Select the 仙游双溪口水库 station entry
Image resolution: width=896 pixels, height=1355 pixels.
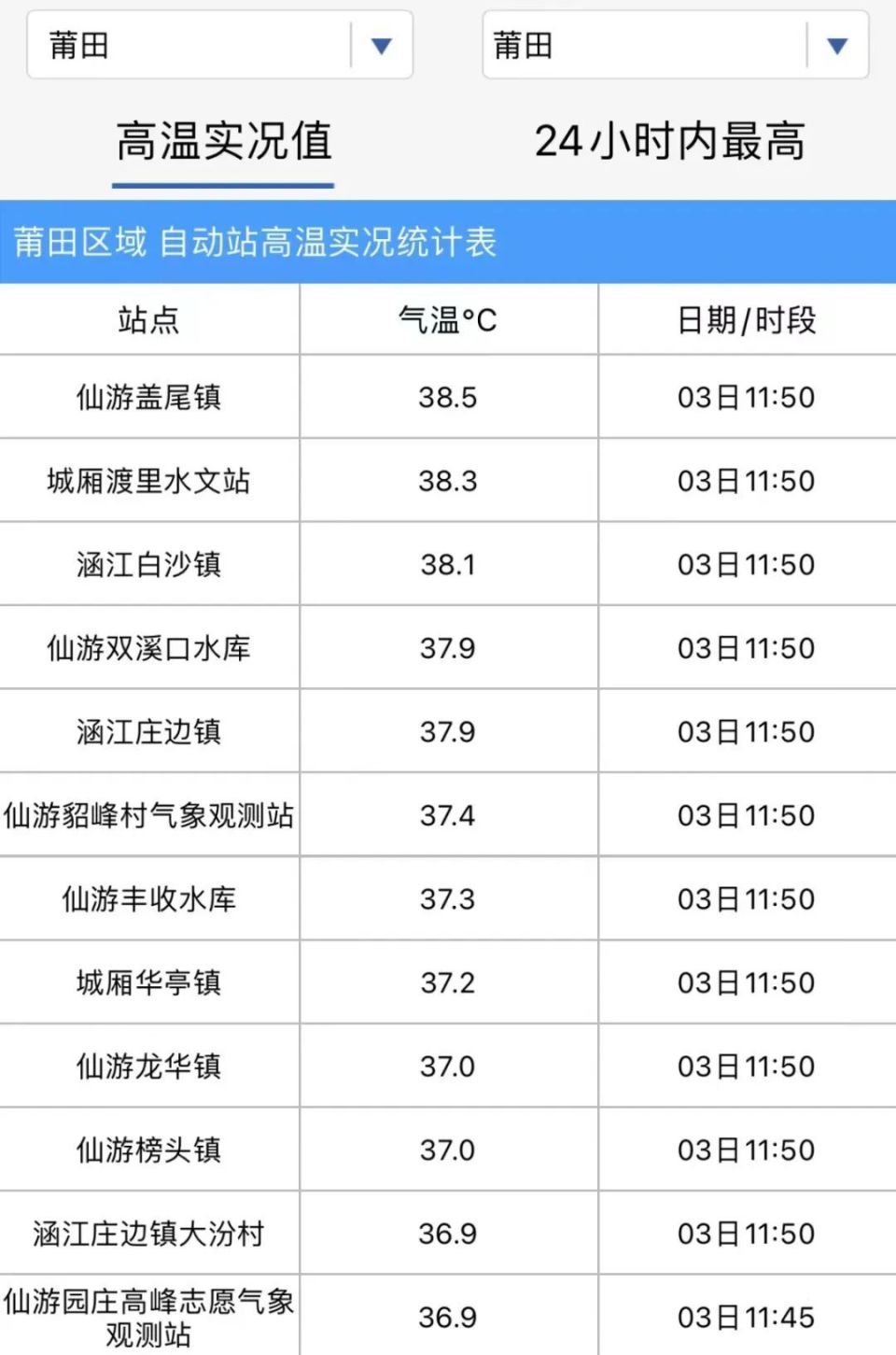(x=149, y=648)
